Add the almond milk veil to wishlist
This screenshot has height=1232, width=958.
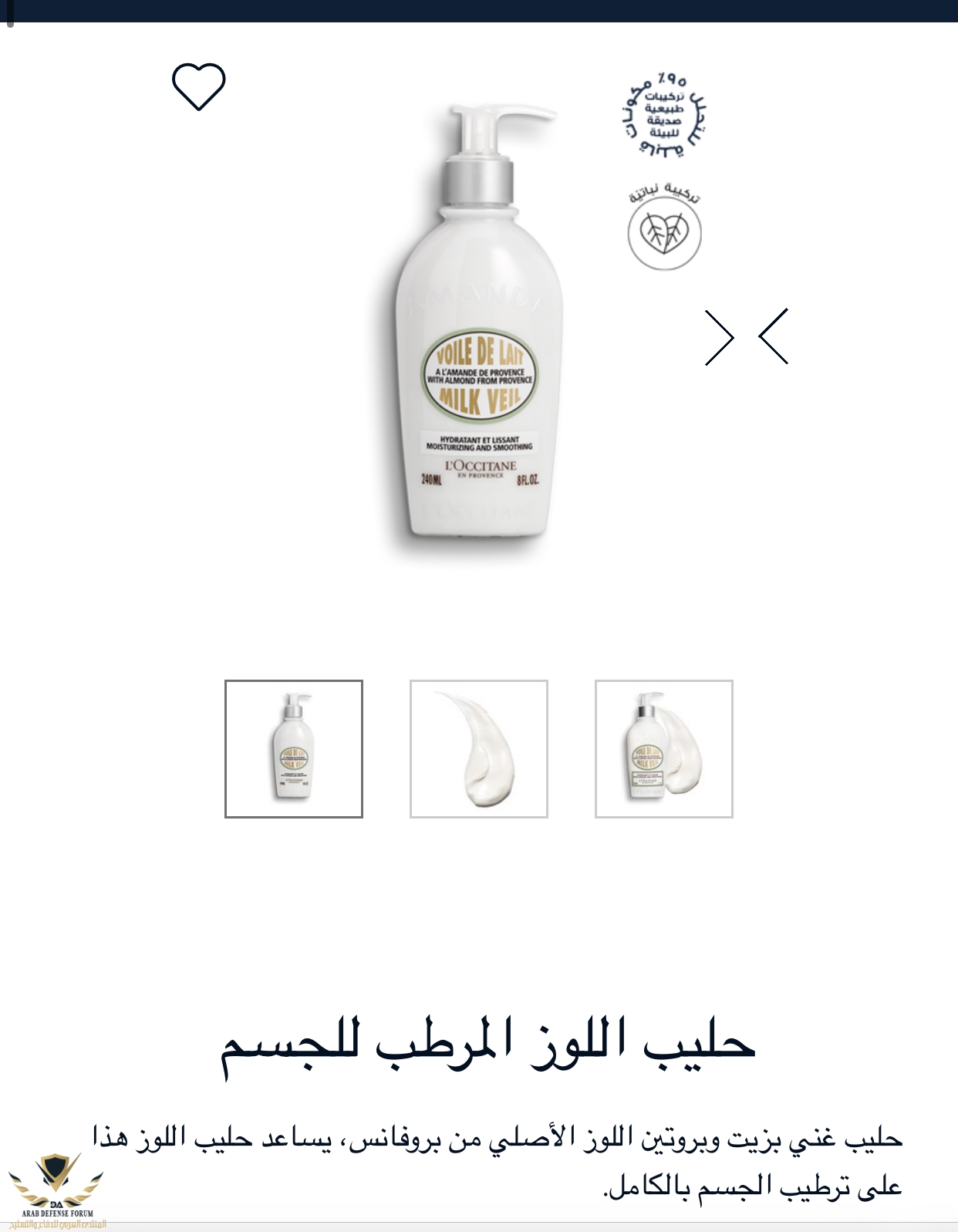198,86
